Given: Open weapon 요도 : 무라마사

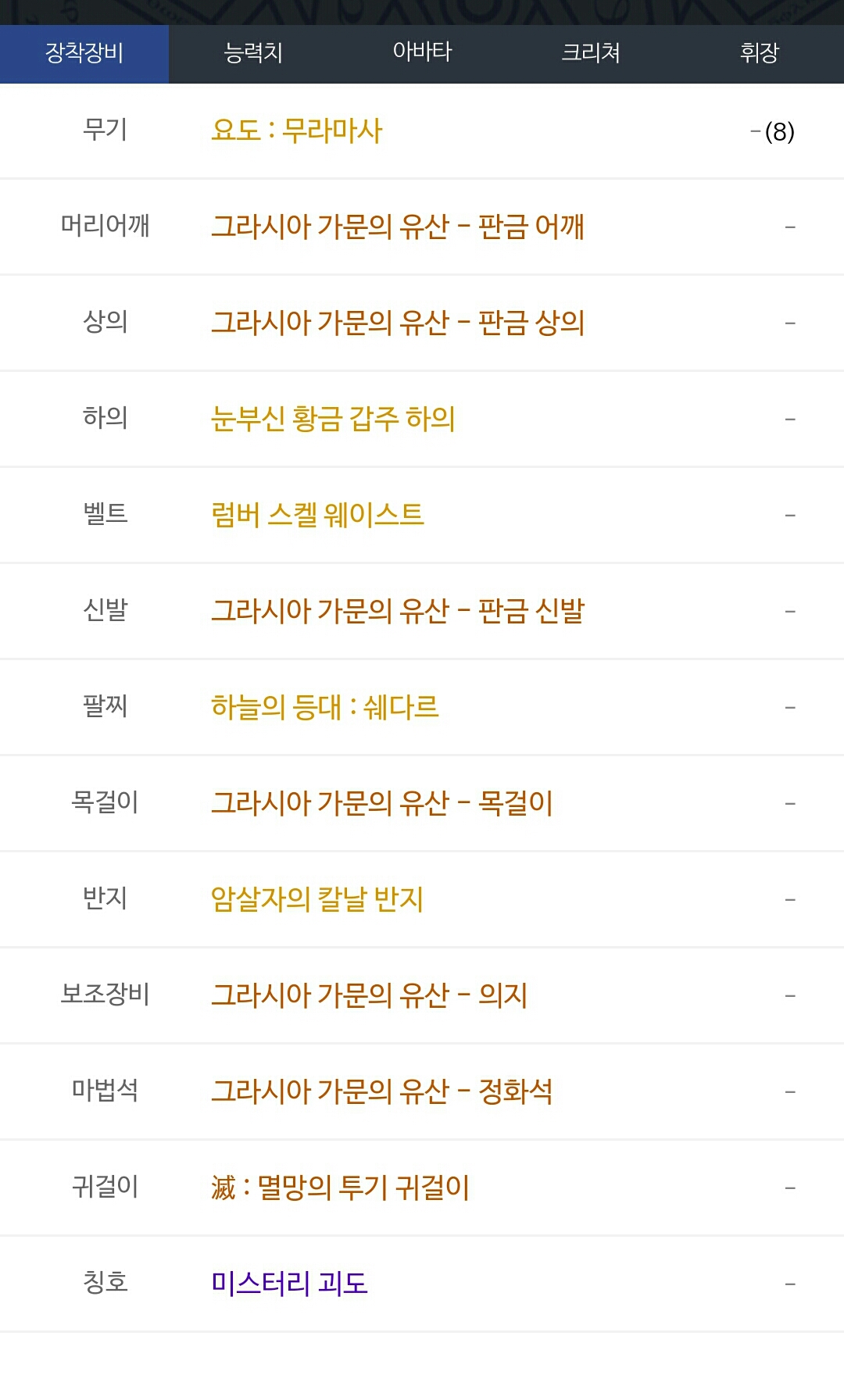Looking at the screenshot, I should [297, 130].
